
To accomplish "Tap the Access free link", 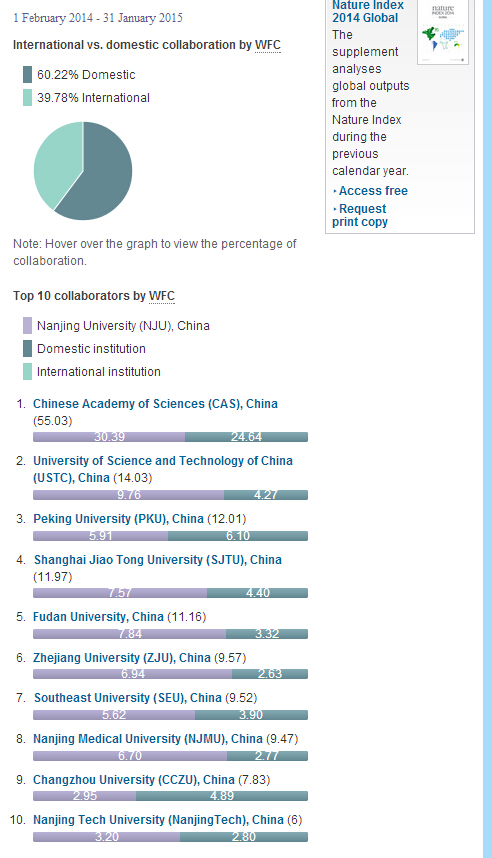I will click(373, 191).
